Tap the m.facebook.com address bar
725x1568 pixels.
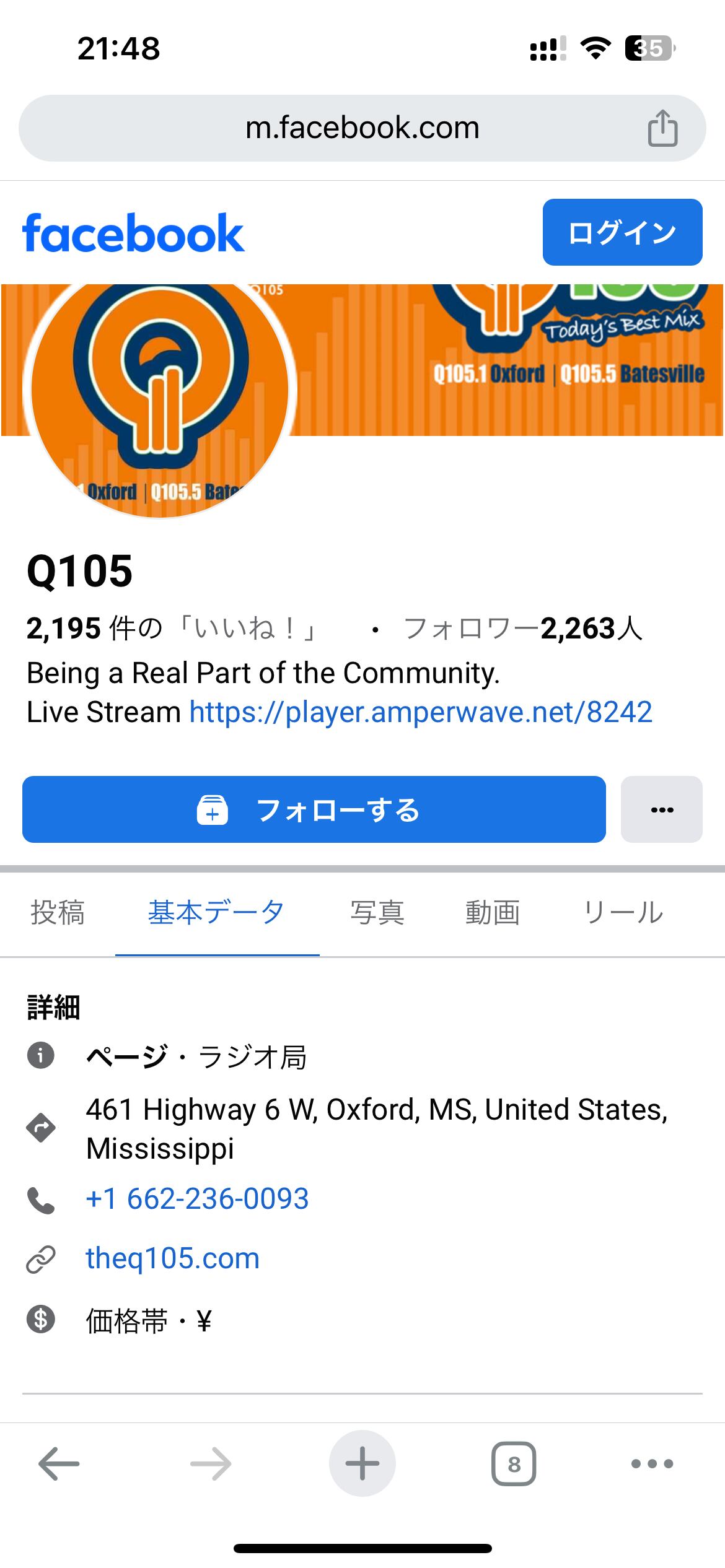[362, 128]
